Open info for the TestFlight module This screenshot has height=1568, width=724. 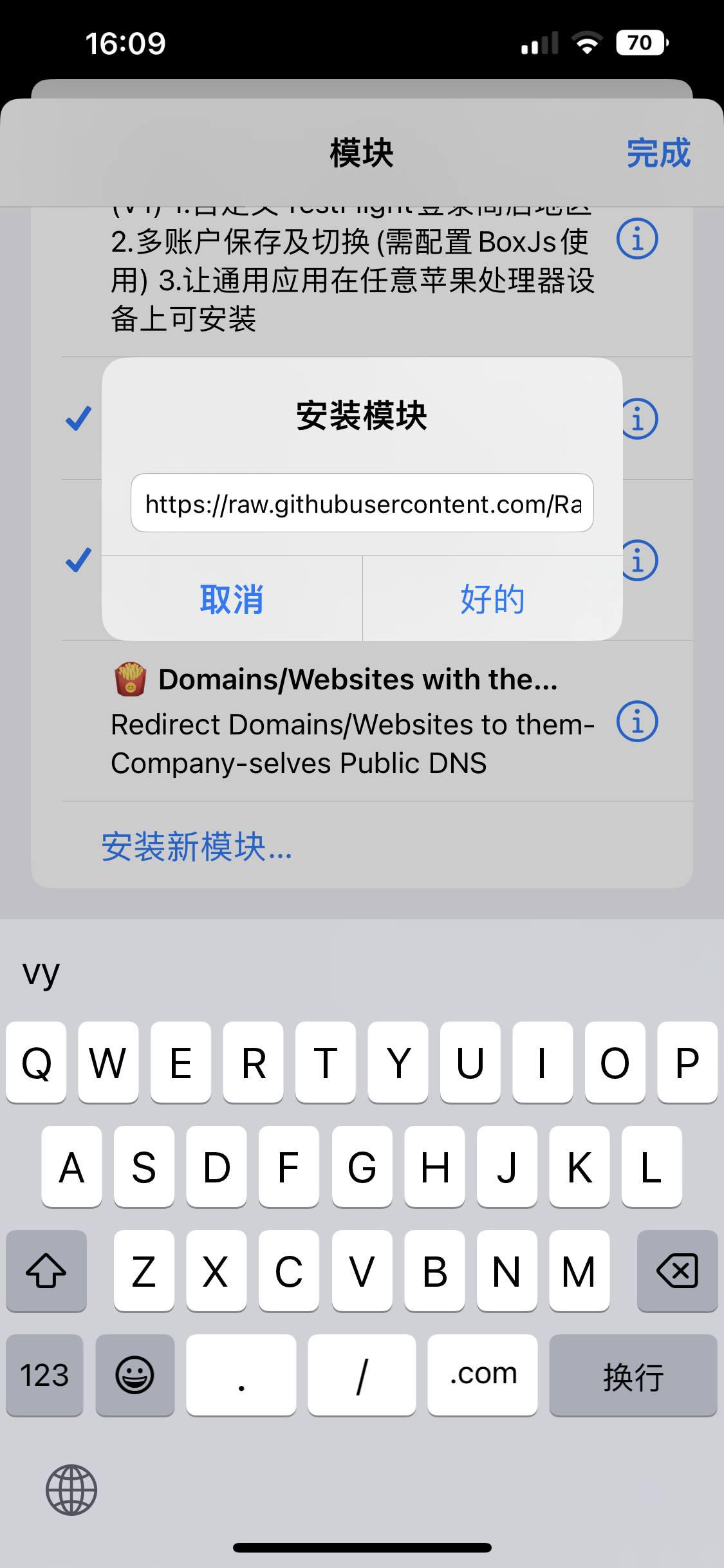(637, 239)
